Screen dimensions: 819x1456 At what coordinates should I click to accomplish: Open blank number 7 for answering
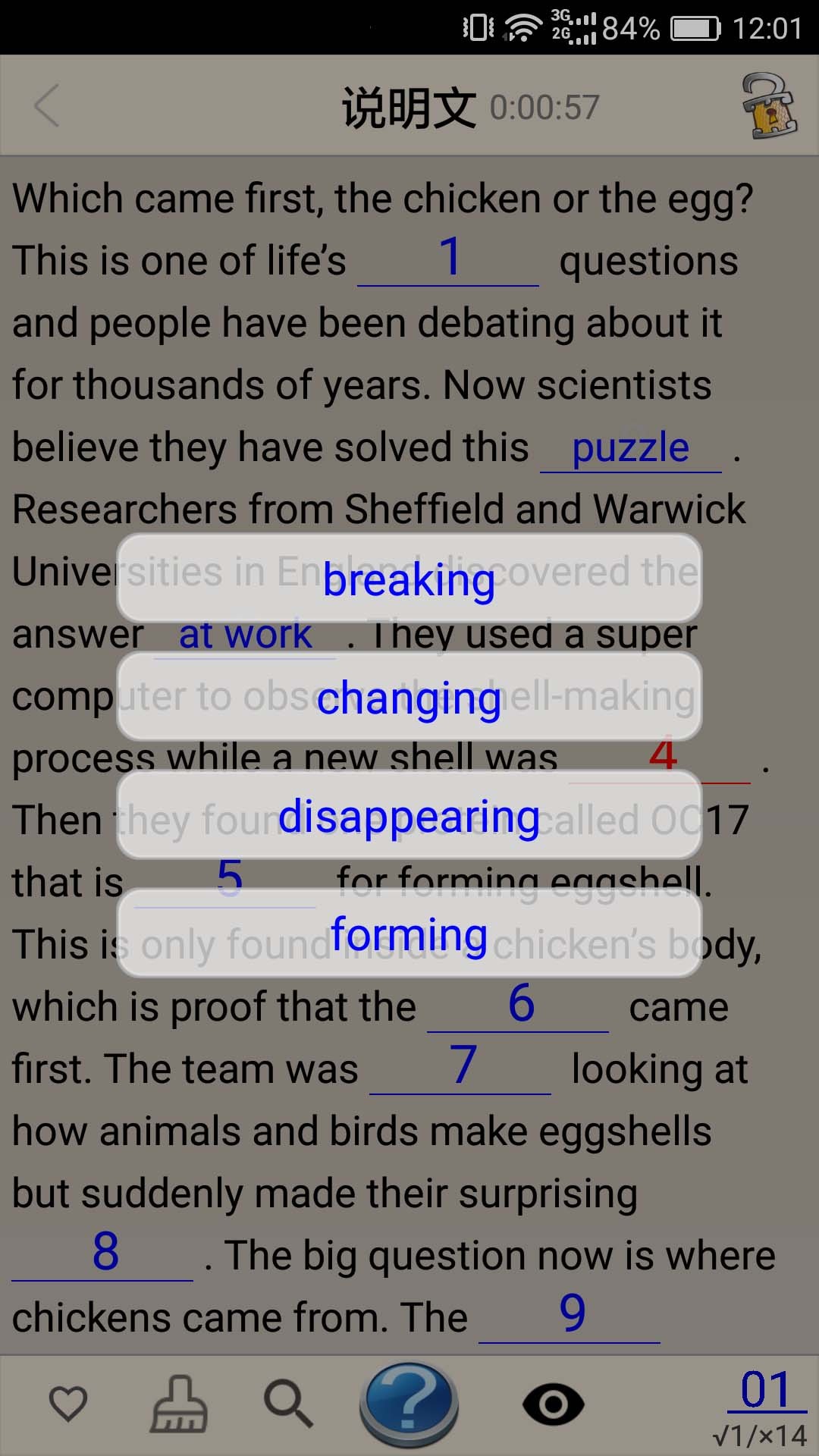pyautogui.click(x=461, y=1068)
